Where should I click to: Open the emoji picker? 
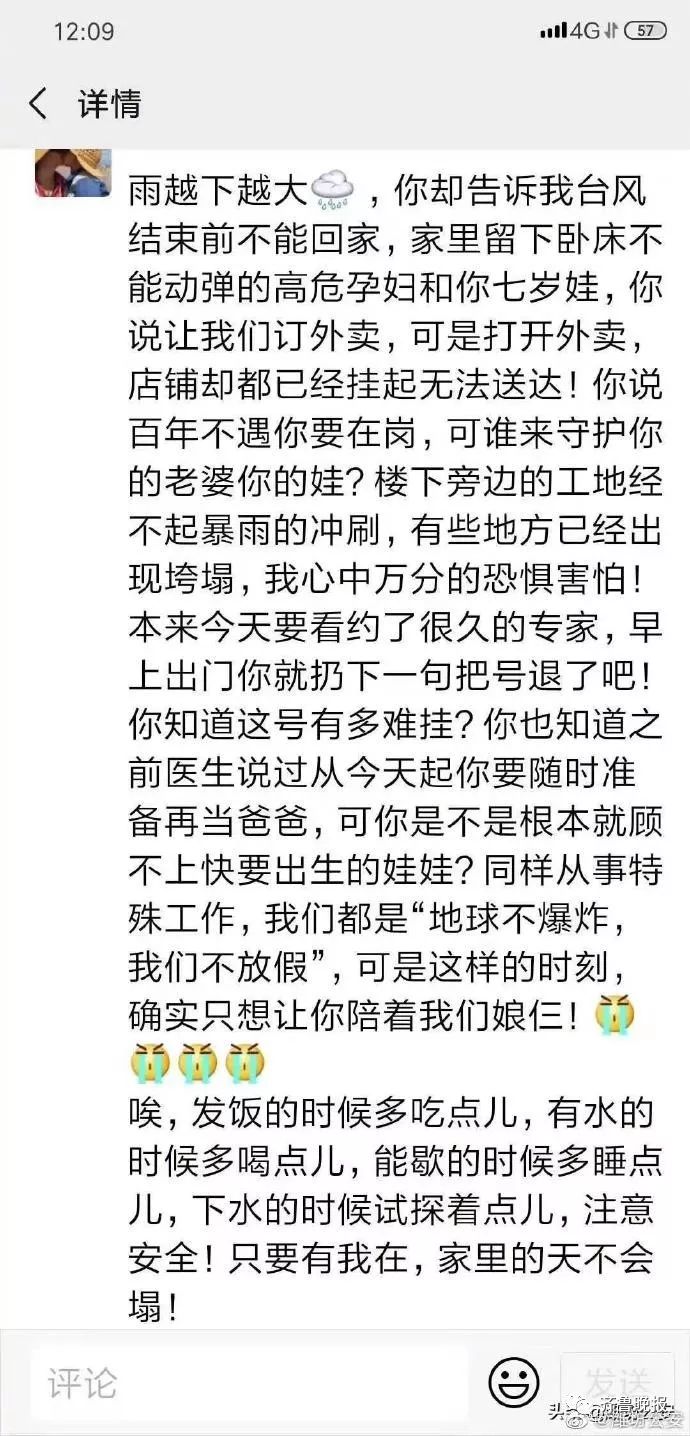pyautogui.click(x=514, y=1384)
